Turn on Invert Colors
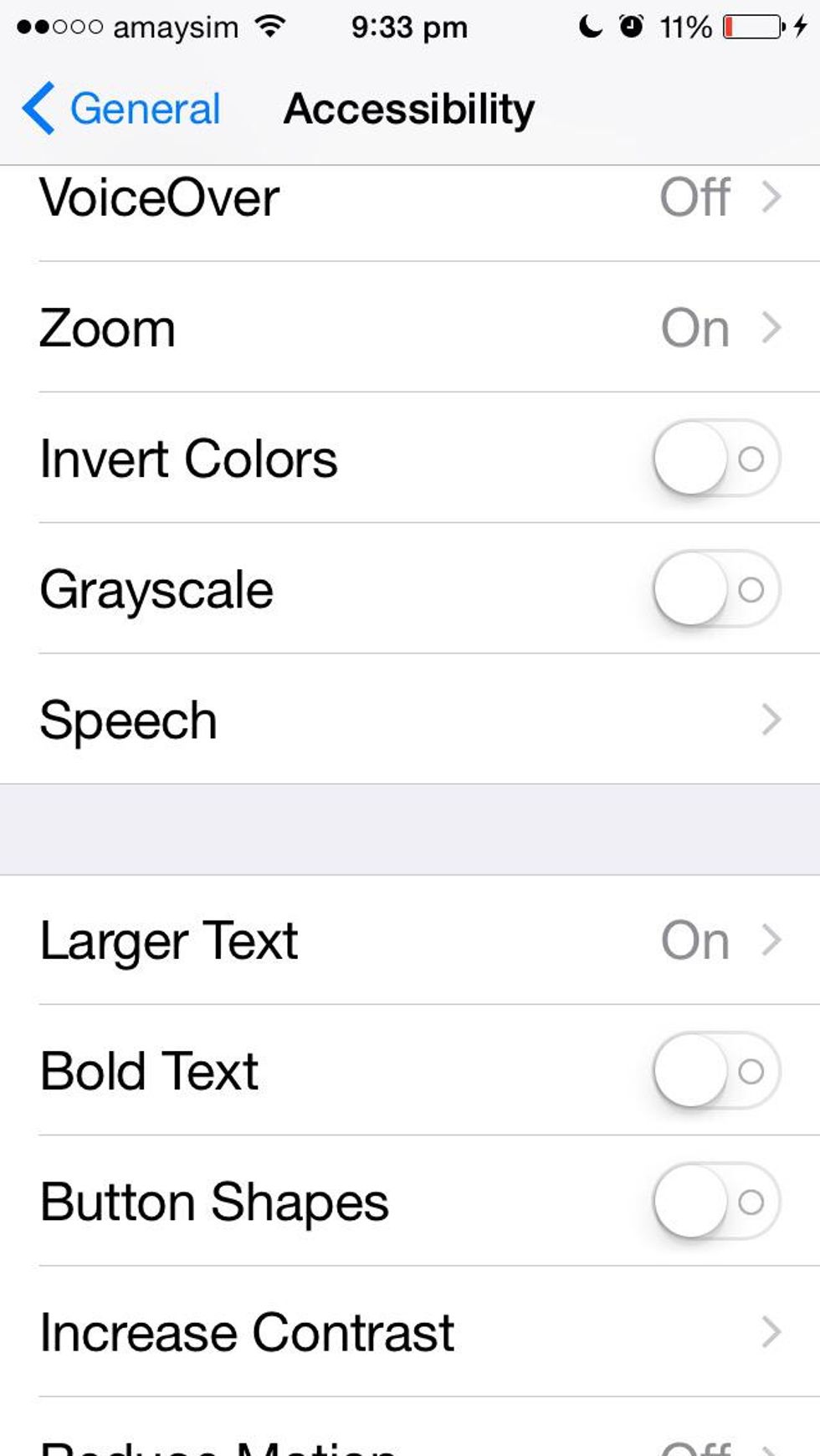Viewport: 820px width, 1456px height. [x=716, y=459]
